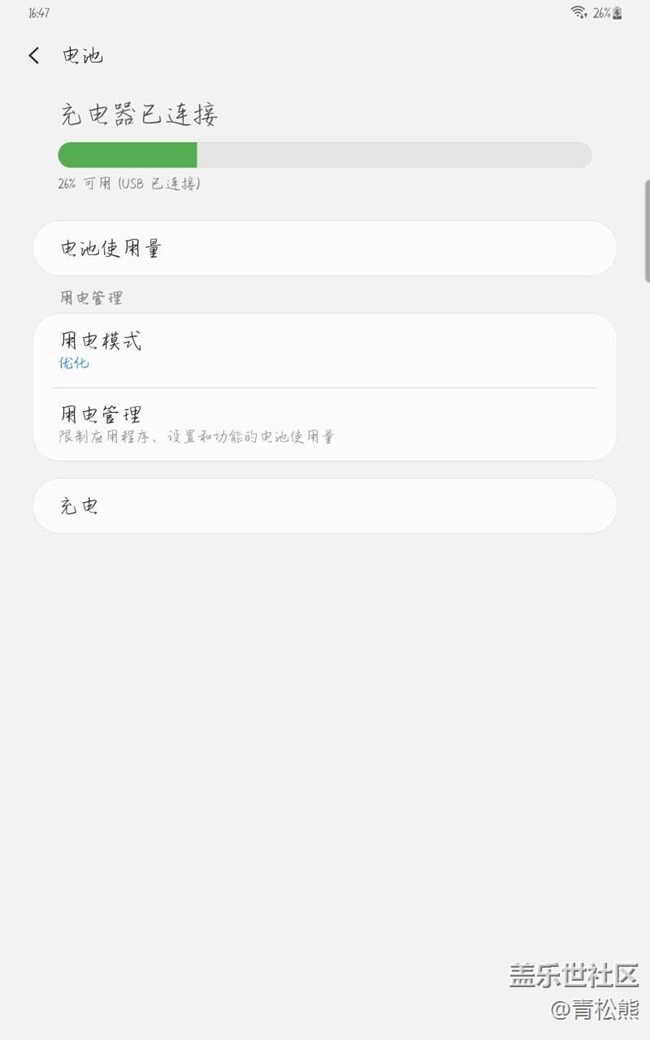The width and height of the screenshot is (650, 1040).
Task: Open 电池使用量 details
Action: click(324, 249)
